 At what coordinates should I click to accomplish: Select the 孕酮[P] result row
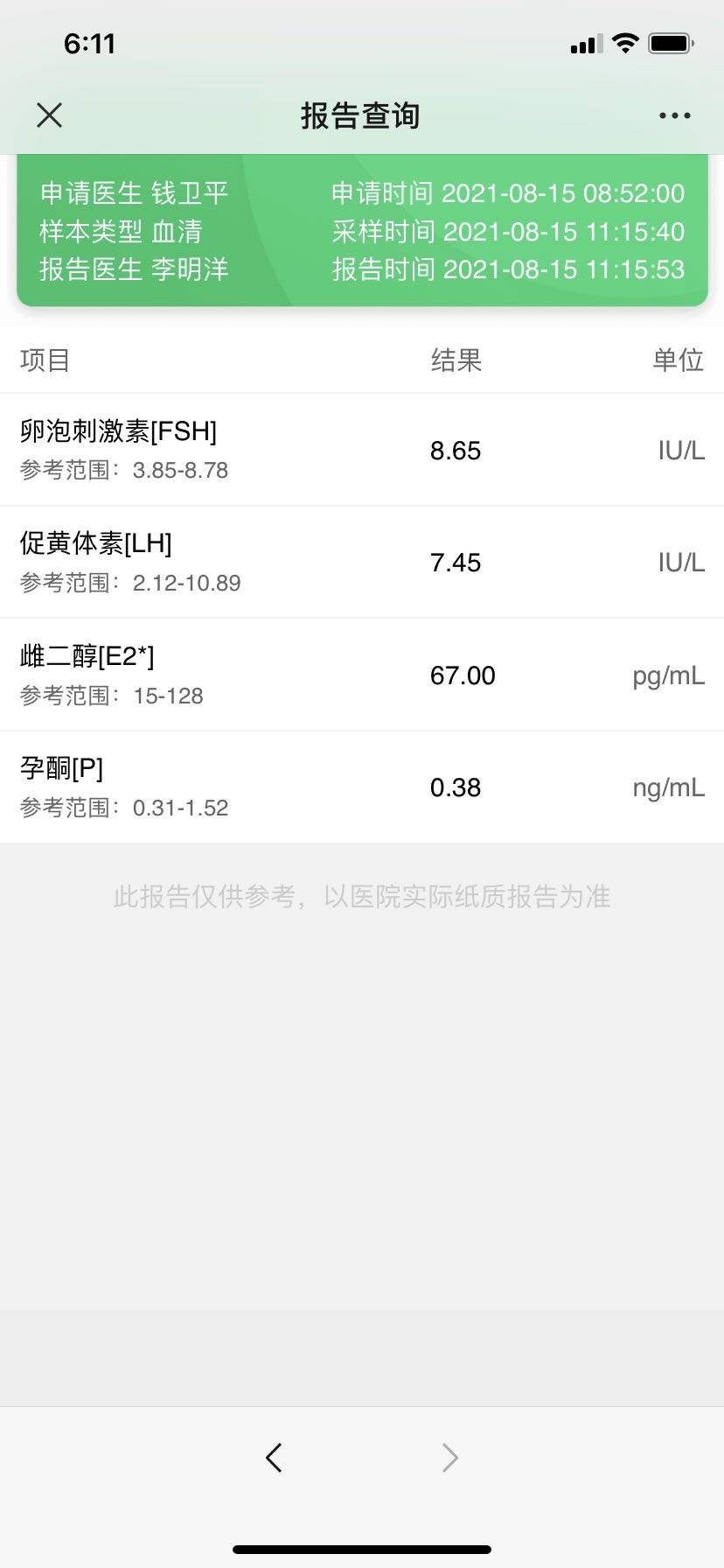362,787
